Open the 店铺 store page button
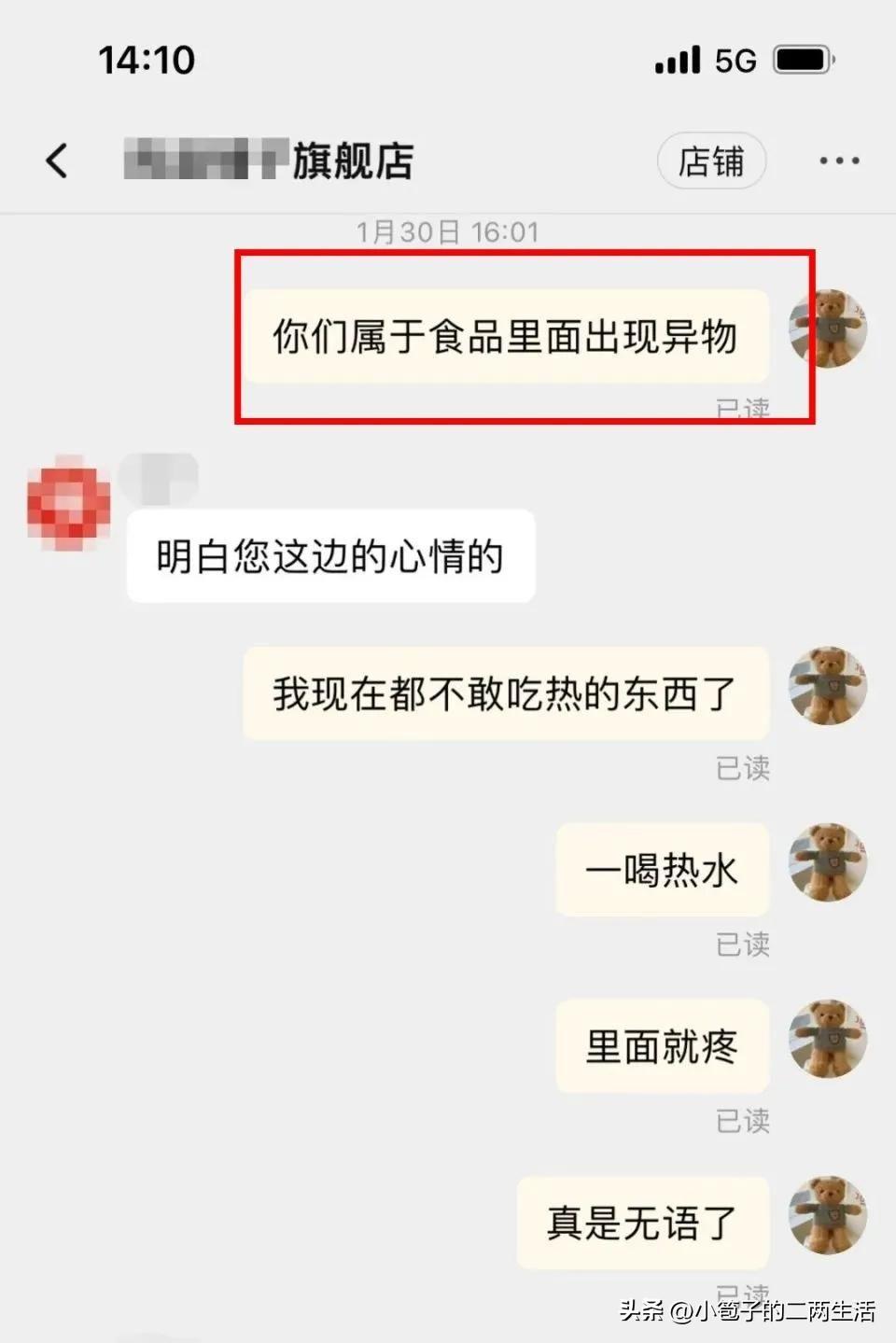896x1343 pixels. pos(711,161)
